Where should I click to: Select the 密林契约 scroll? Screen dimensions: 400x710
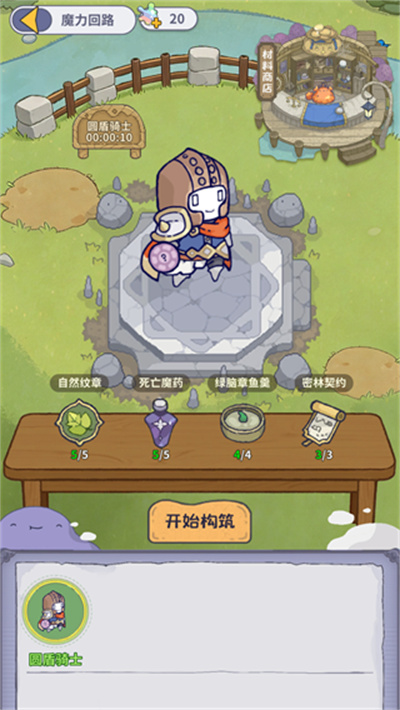(324, 422)
